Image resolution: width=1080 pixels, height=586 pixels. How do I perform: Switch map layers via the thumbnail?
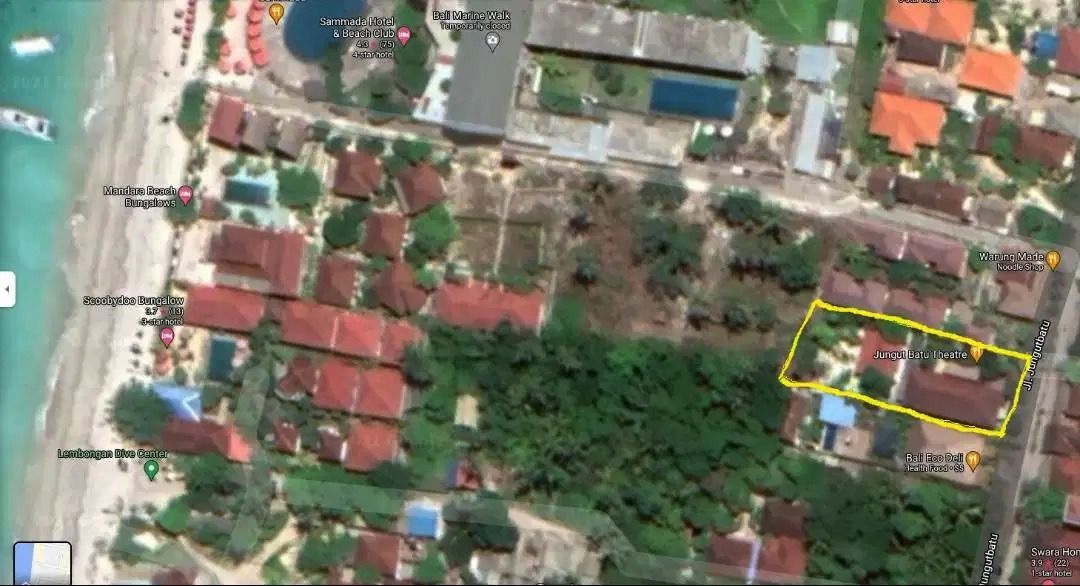pyautogui.click(x=42, y=564)
